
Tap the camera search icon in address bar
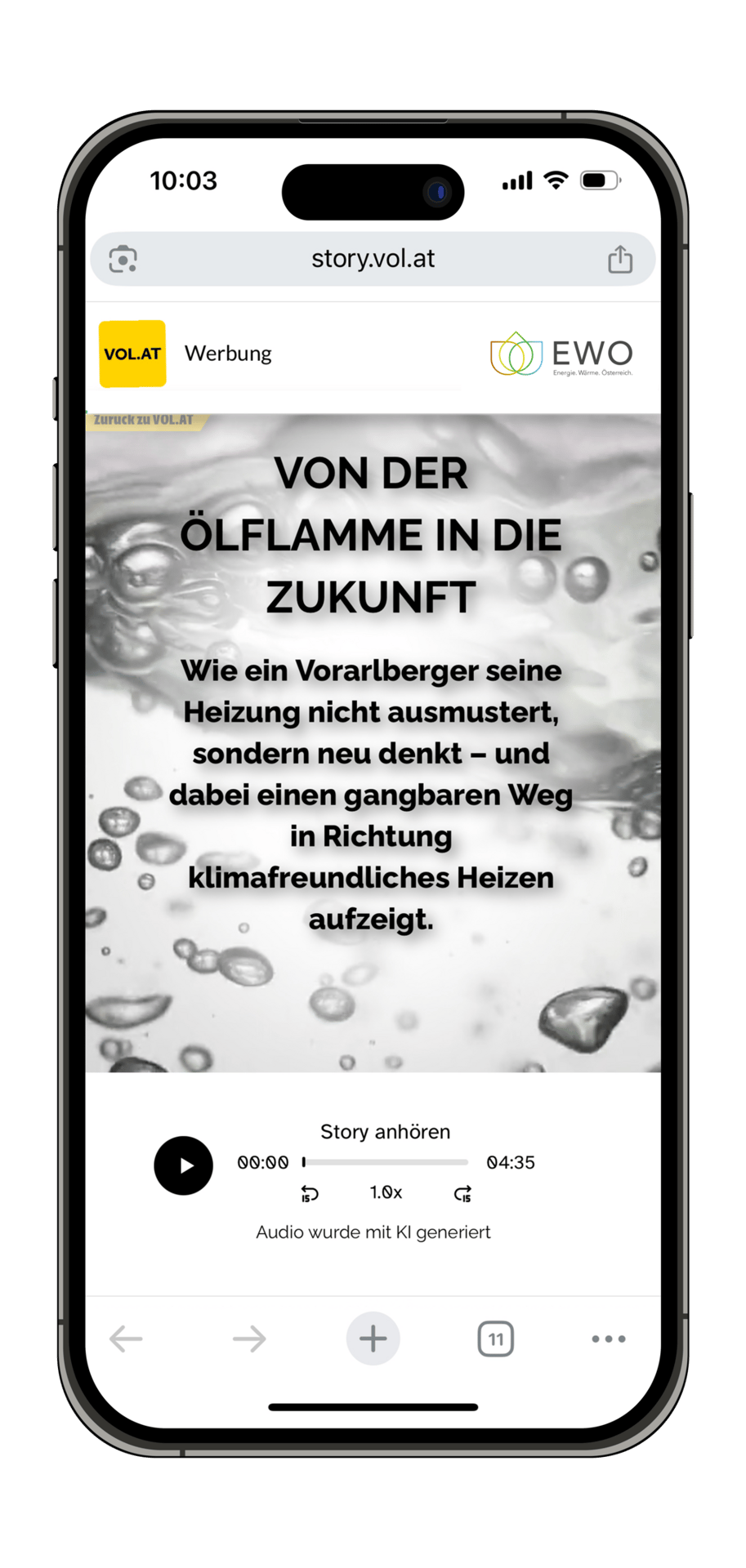tap(123, 258)
